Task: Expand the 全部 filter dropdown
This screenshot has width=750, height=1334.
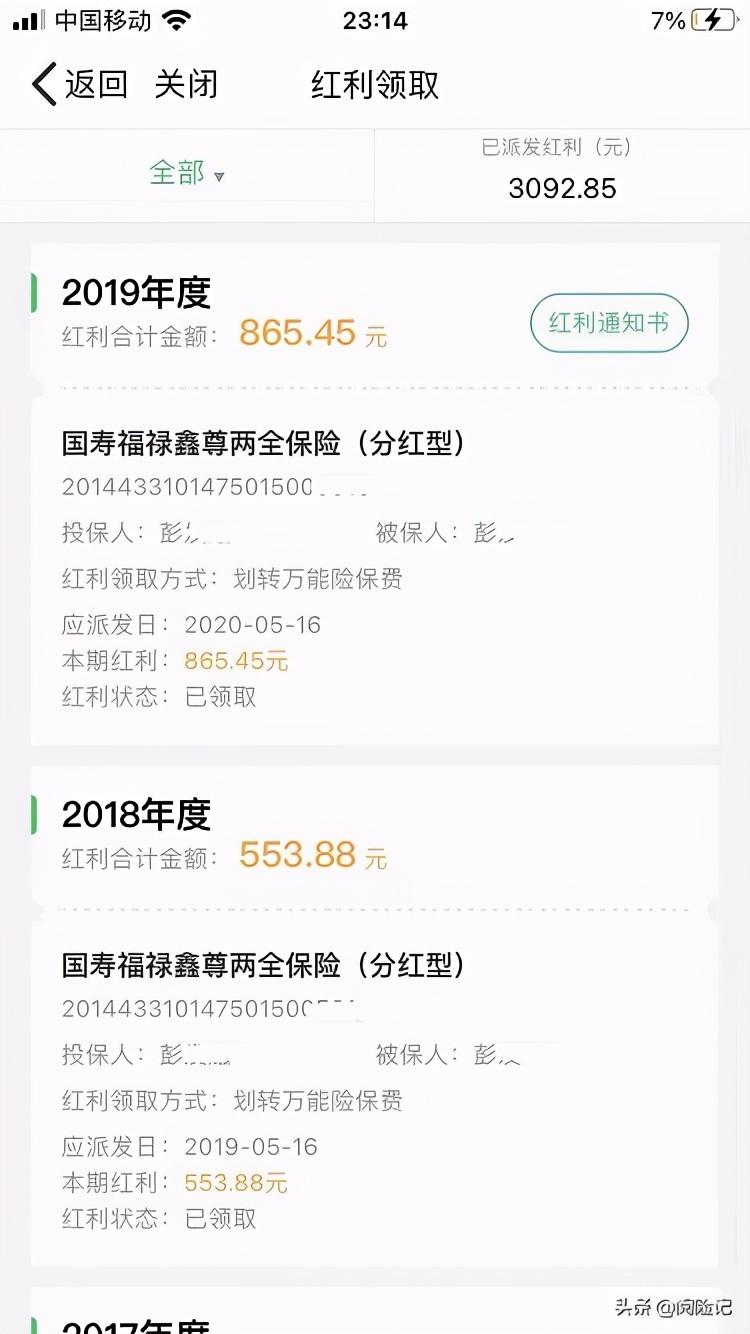Action: point(187,173)
